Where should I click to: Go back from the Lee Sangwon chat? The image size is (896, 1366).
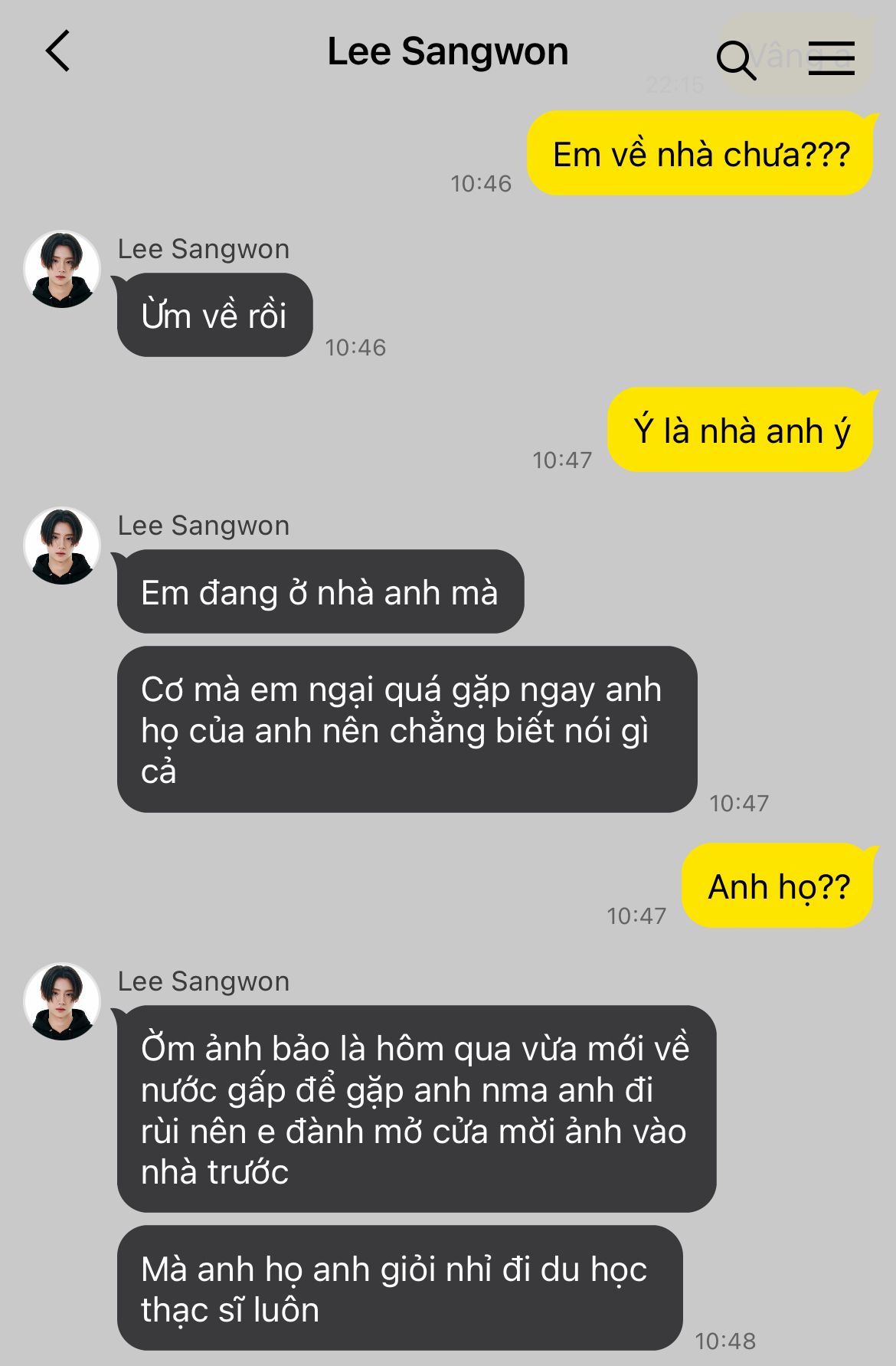click(58, 51)
